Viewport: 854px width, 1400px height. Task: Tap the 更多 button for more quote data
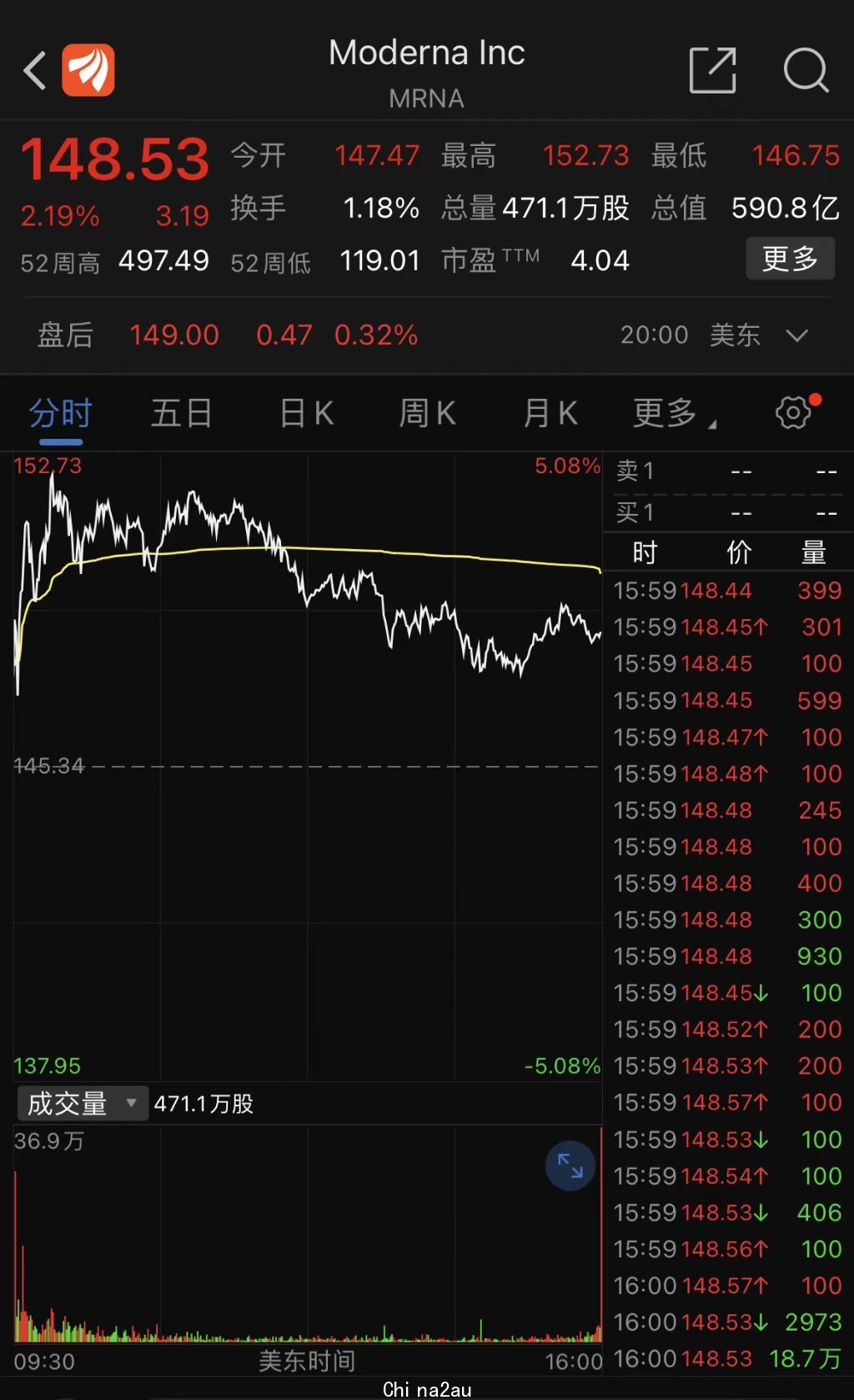[790, 259]
